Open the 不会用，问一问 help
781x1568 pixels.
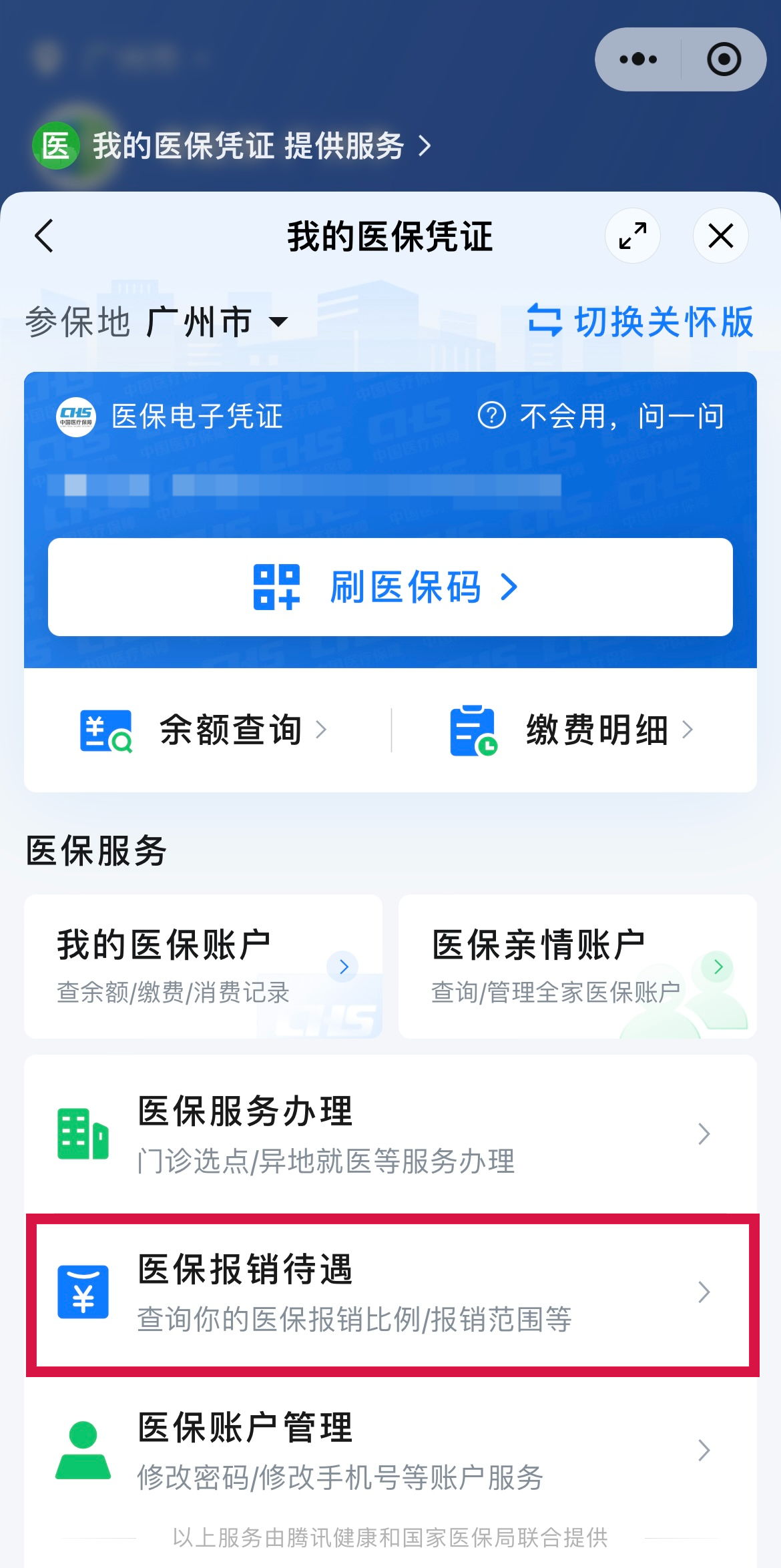pyautogui.click(x=601, y=417)
